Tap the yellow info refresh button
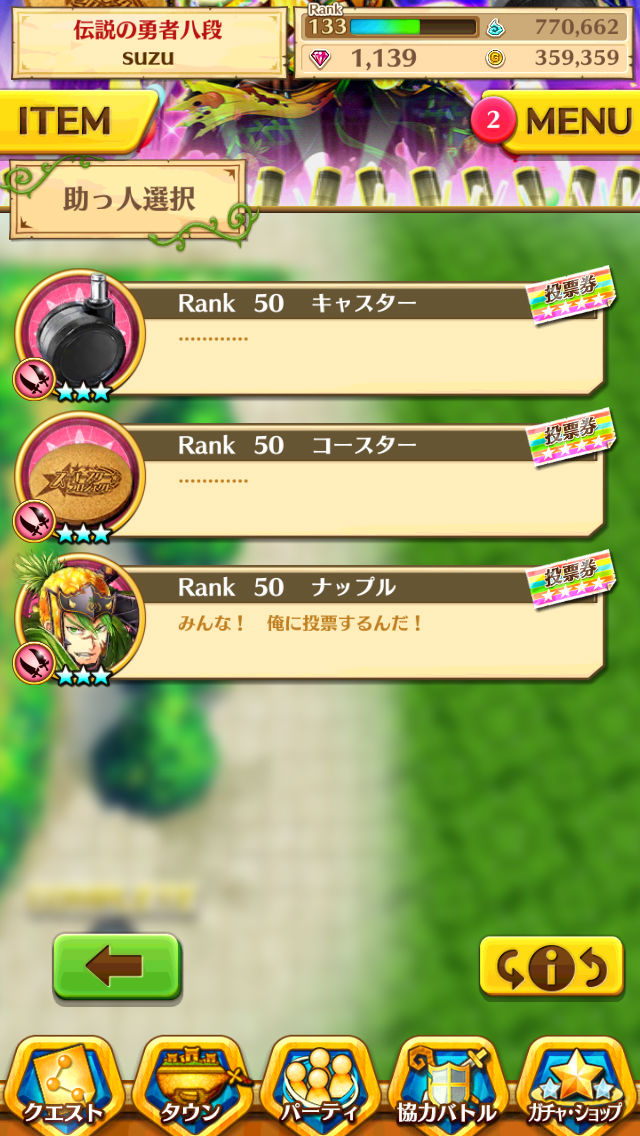The image size is (640, 1136). click(551, 966)
